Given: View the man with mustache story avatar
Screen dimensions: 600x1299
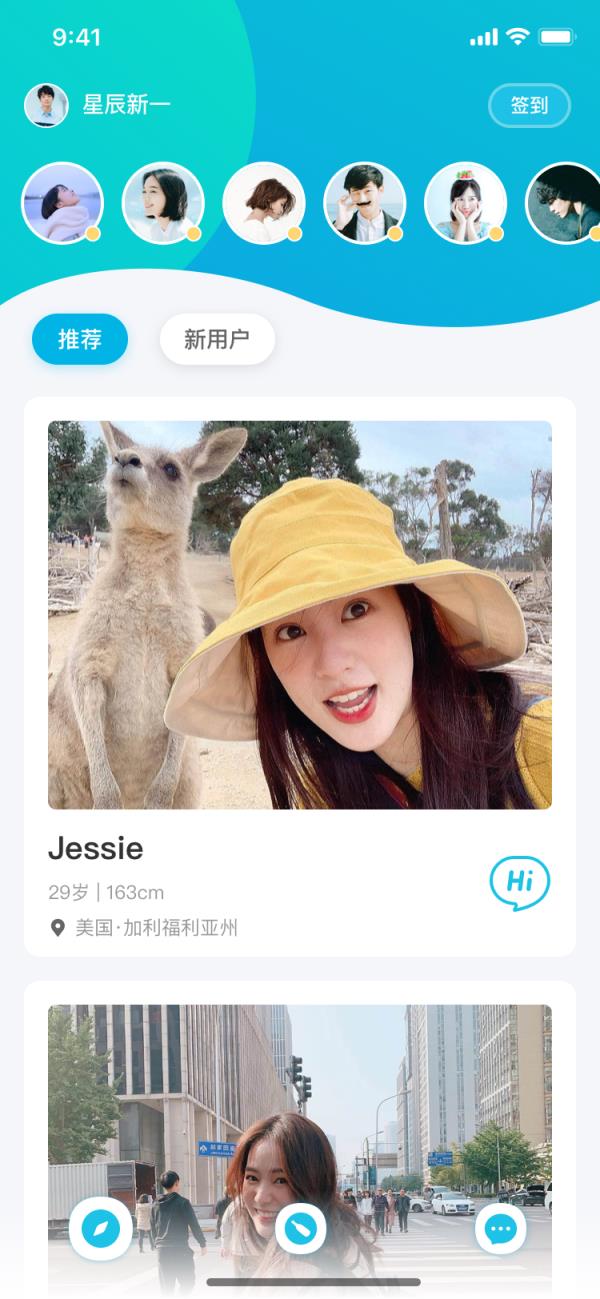Looking at the screenshot, I should 364,203.
